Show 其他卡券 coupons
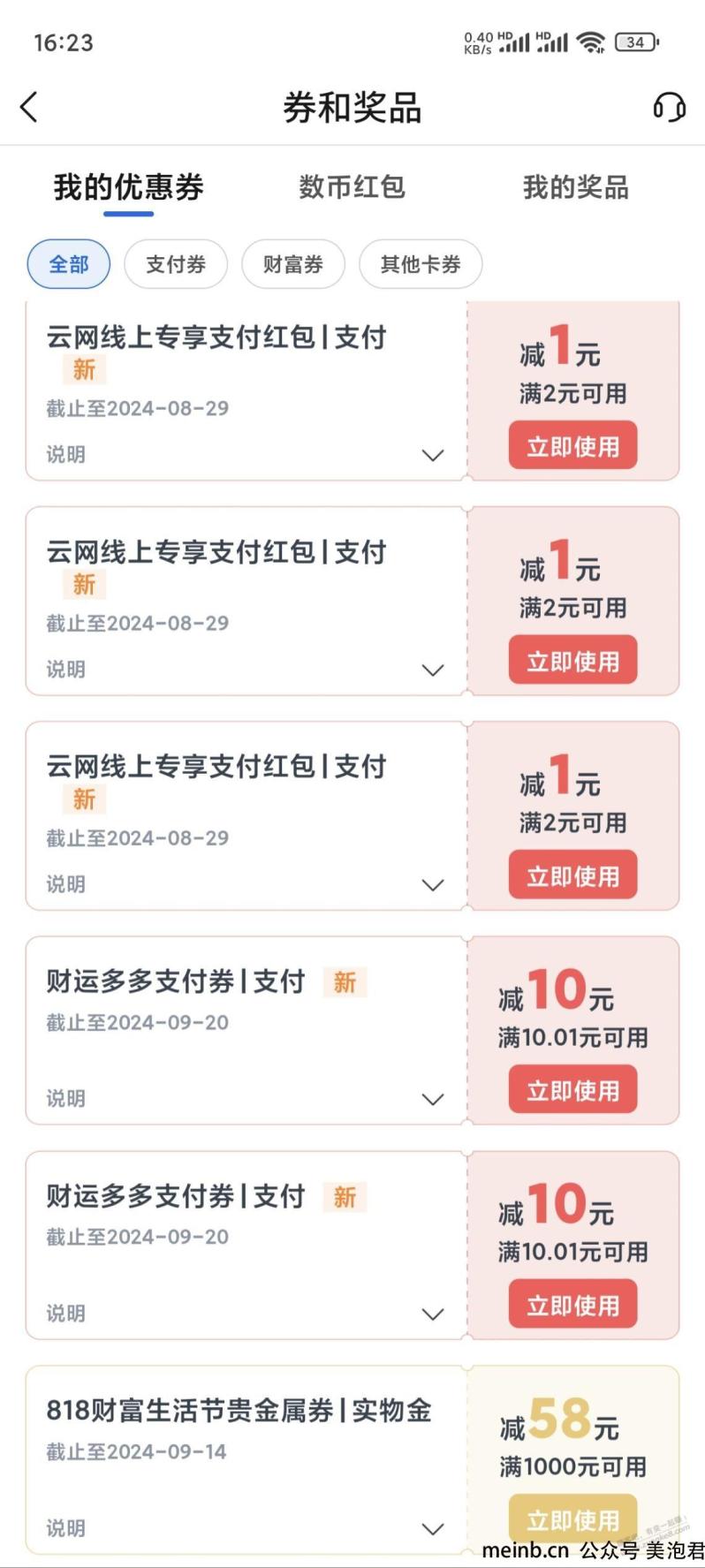The width and height of the screenshot is (705, 1568). click(x=421, y=264)
